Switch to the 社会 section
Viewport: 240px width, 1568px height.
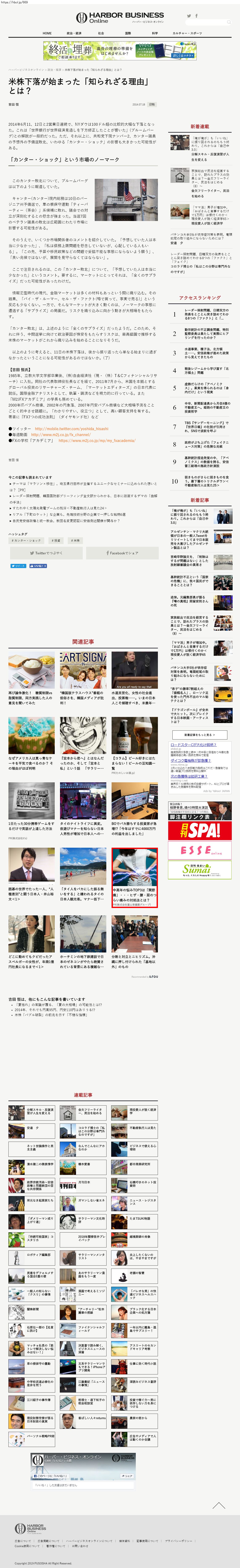(101, 33)
